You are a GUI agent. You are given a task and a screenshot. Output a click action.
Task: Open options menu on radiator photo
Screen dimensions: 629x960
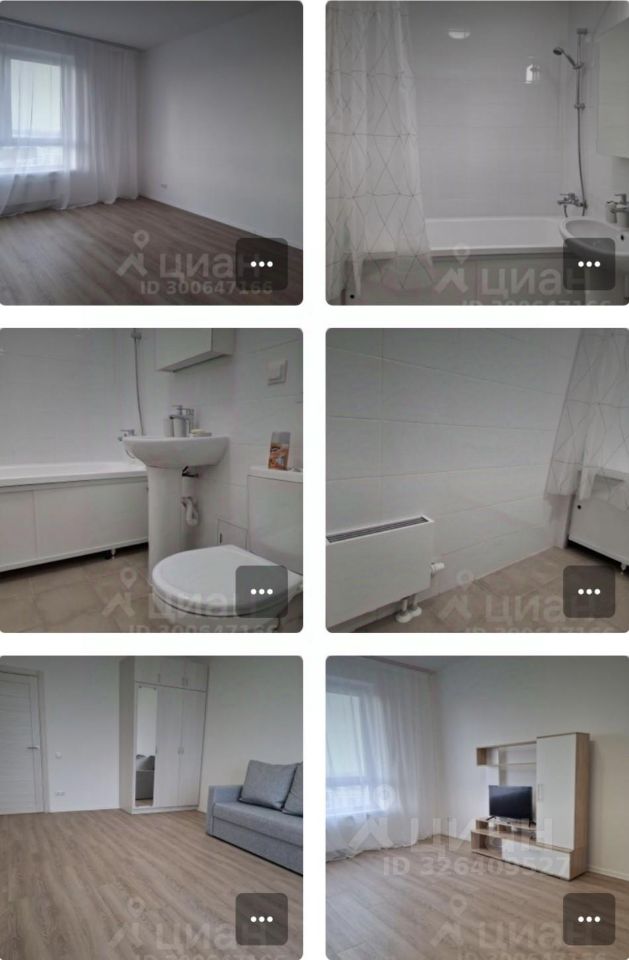(589, 592)
